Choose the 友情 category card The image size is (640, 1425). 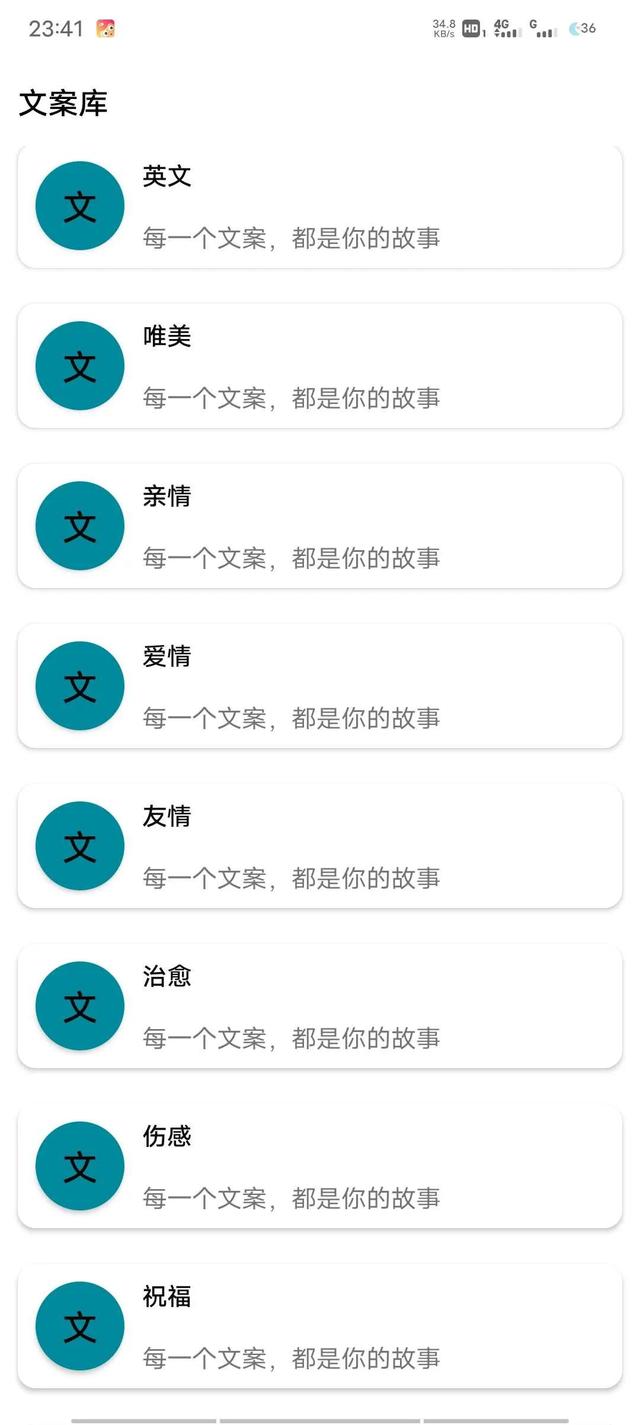coord(320,846)
